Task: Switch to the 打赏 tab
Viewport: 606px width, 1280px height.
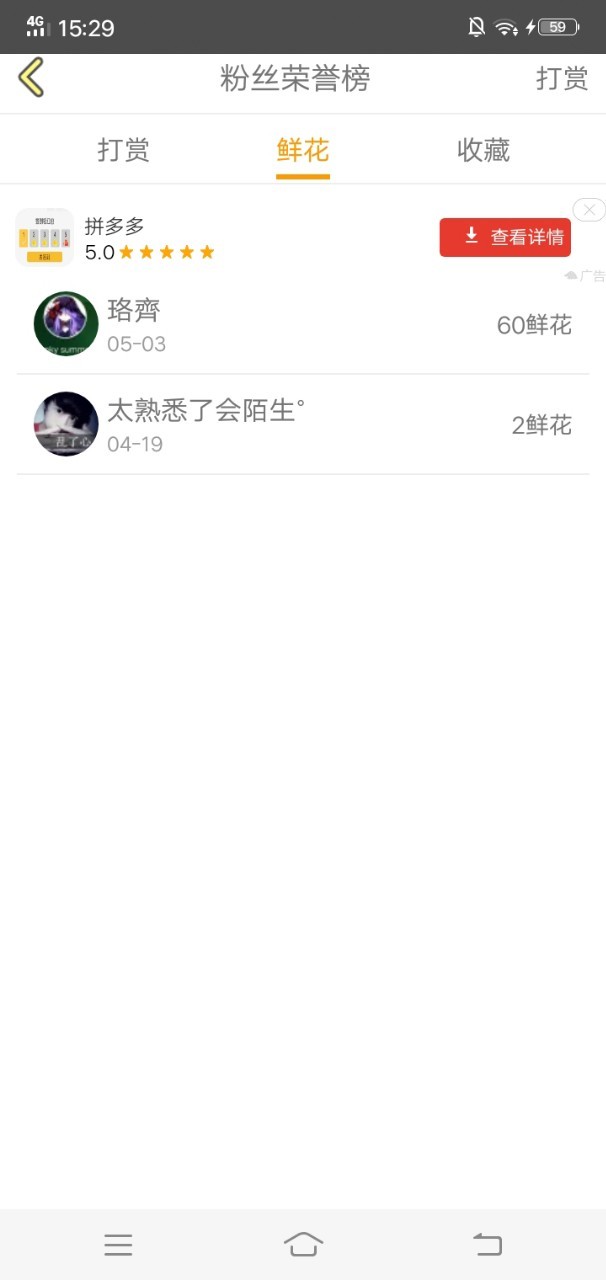Action: [123, 150]
